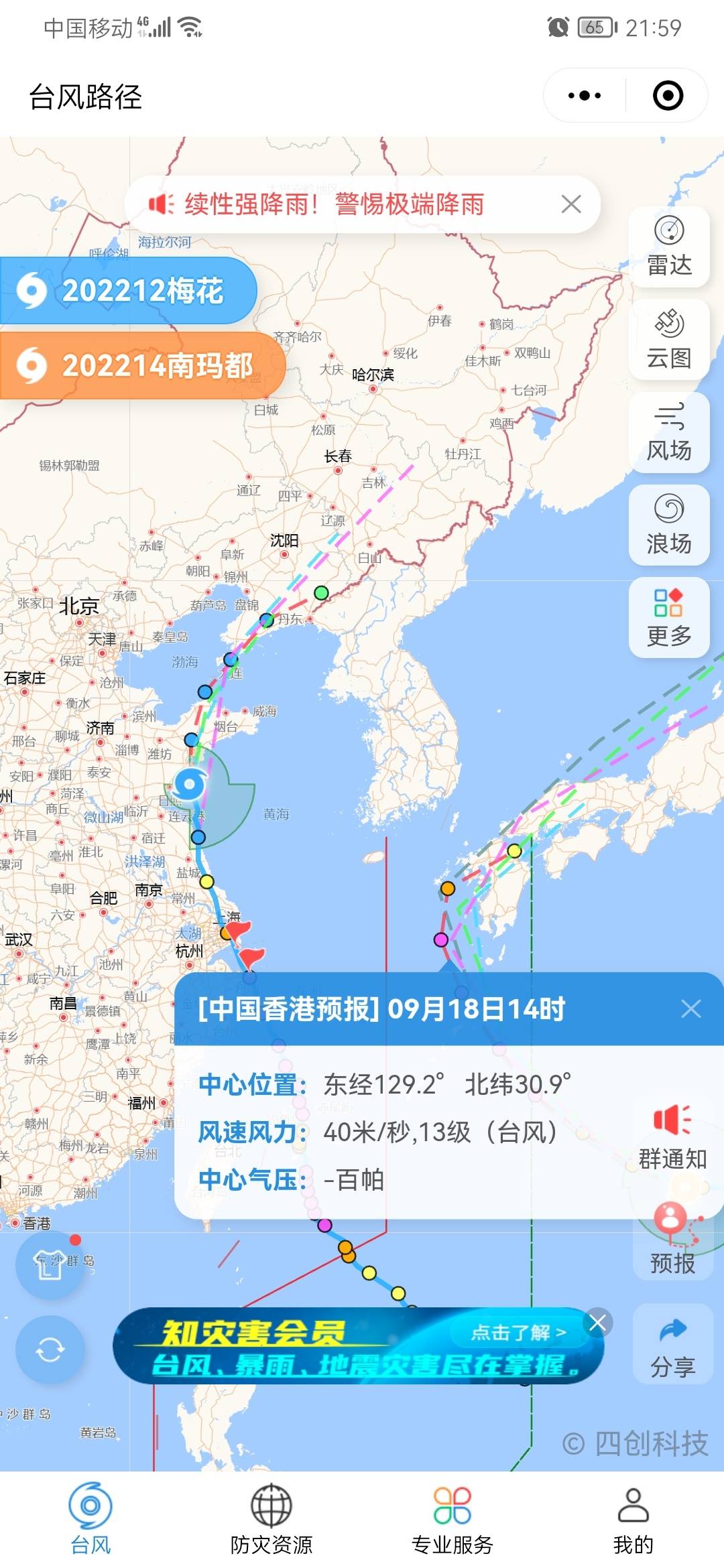This screenshot has width=724, height=1568.
Task: Open the mini program more options menu
Action: point(584,96)
